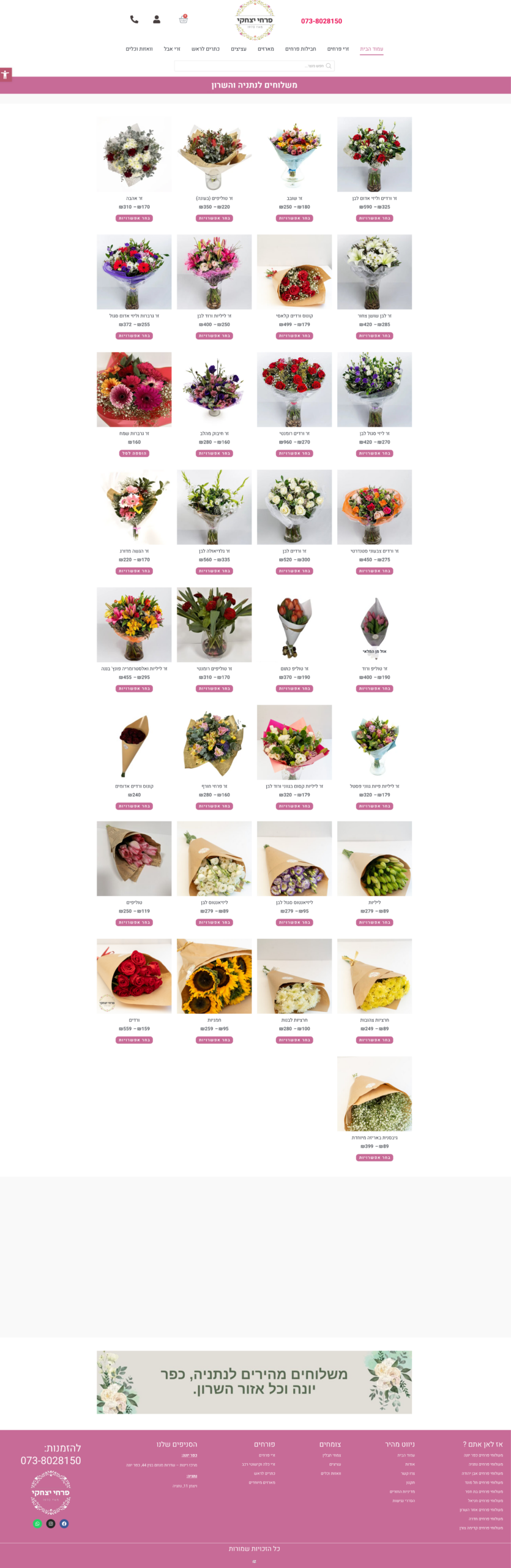Choose options for זר אהבה
511x1568 pixels.
pos(134,218)
